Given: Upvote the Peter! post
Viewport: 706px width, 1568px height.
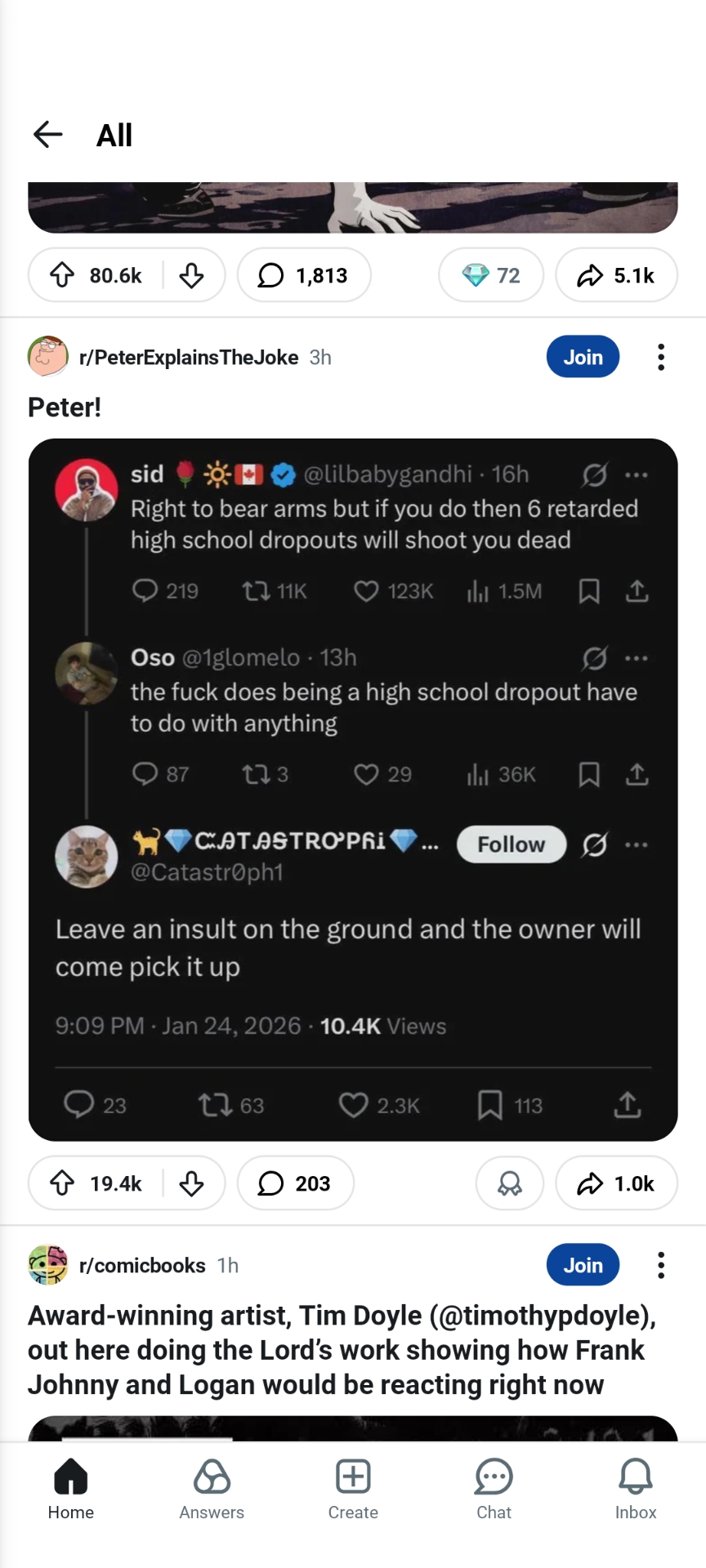Looking at the screenshot, I should (63, 1183).
